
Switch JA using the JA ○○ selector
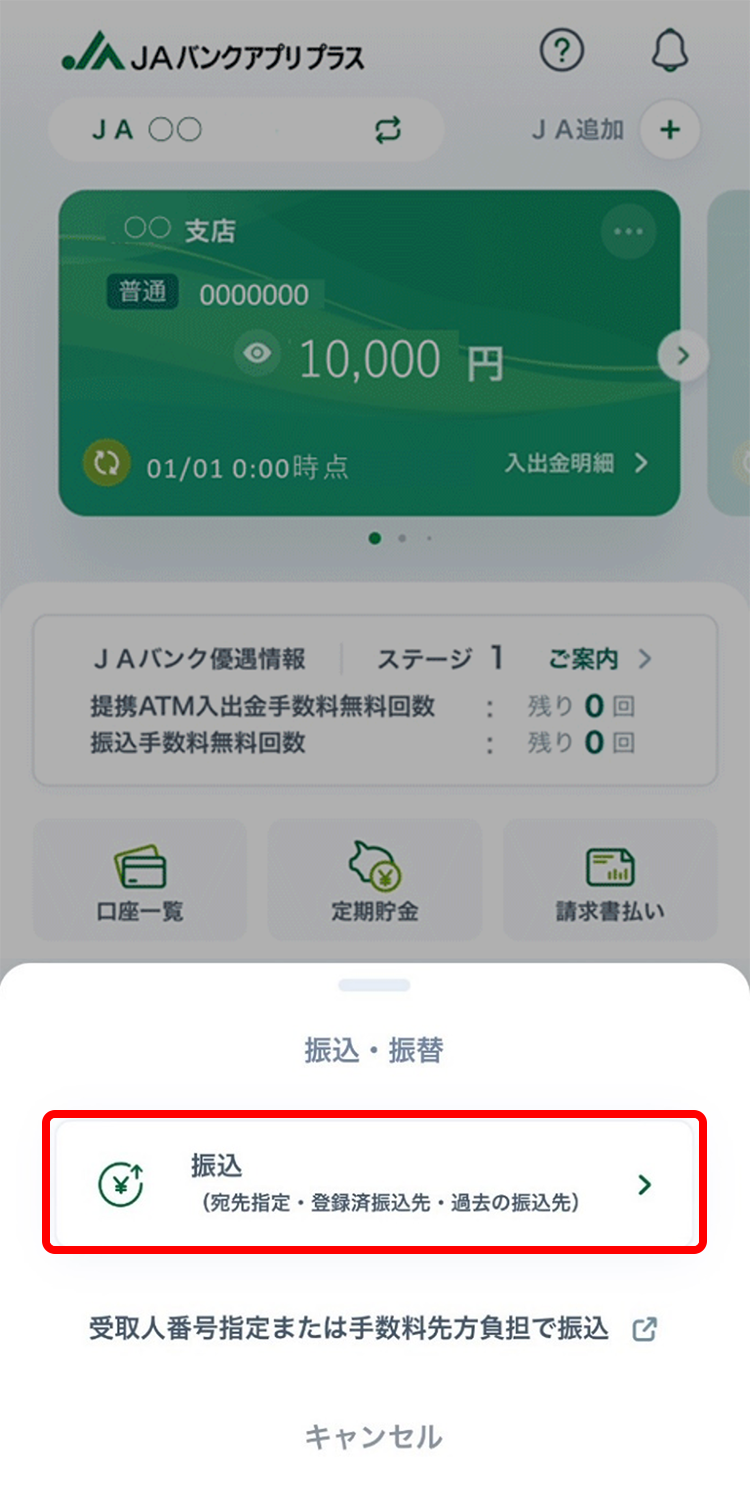point(245,130)
